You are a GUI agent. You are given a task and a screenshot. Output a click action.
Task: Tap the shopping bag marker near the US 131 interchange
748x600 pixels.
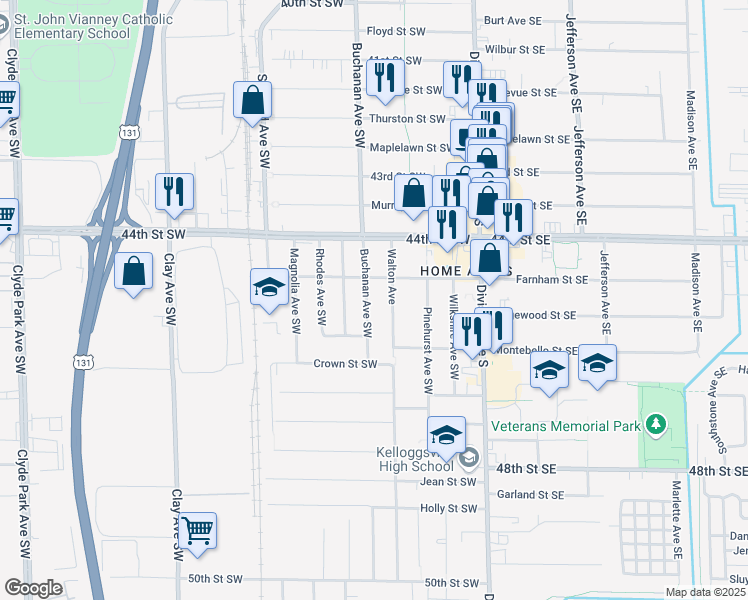[134, 274]
